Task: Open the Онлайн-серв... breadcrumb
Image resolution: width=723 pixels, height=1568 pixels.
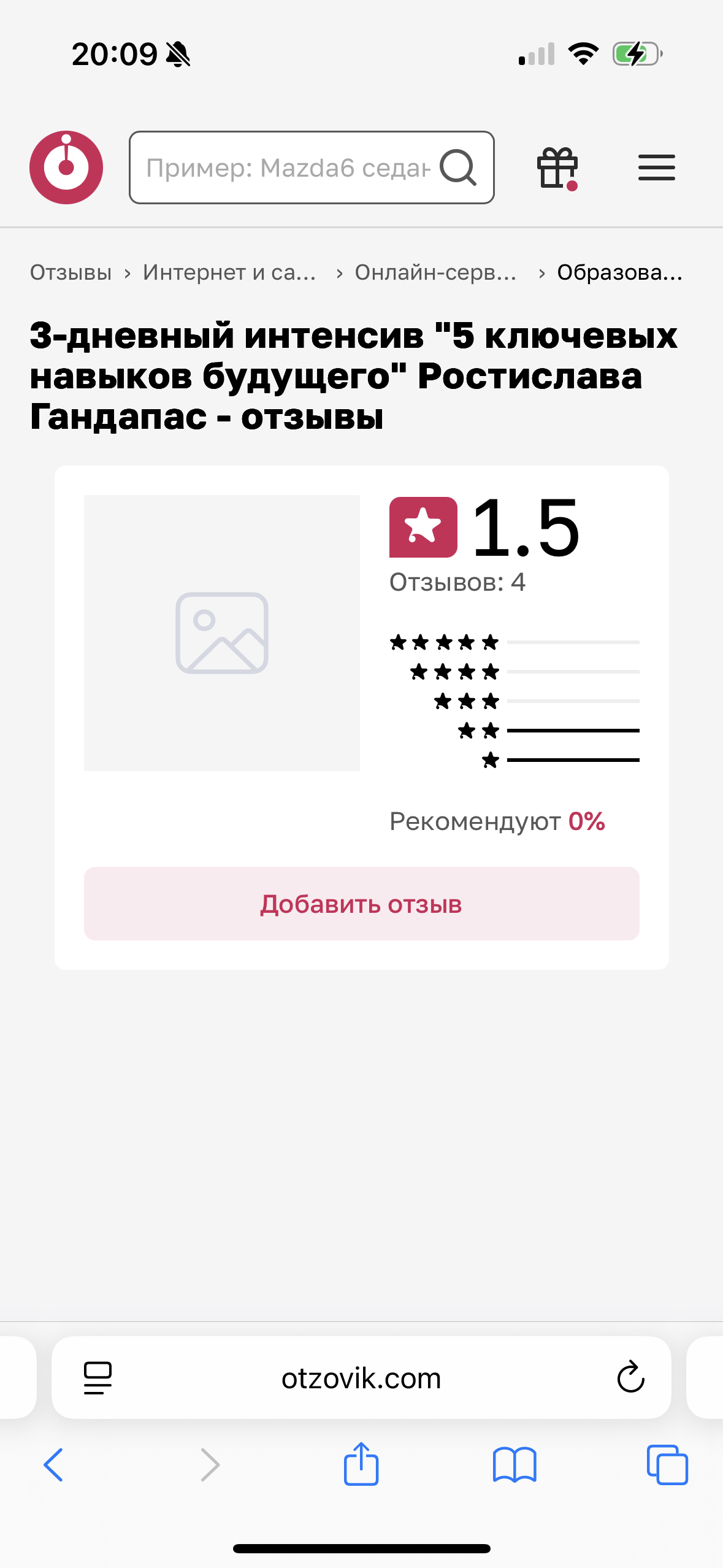Action: [x=435, y=272]
